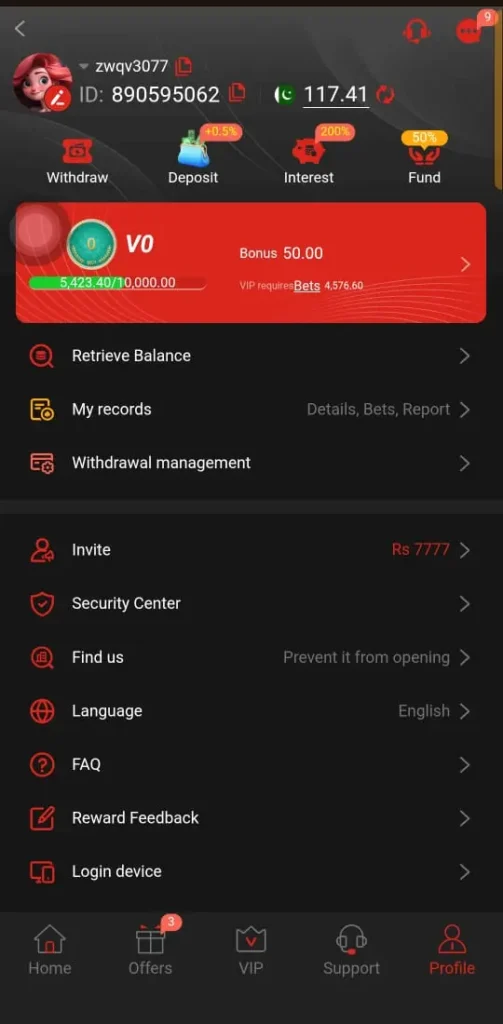Refresh the 117.41 balance
503x1024 pixels.
[385, 95]
